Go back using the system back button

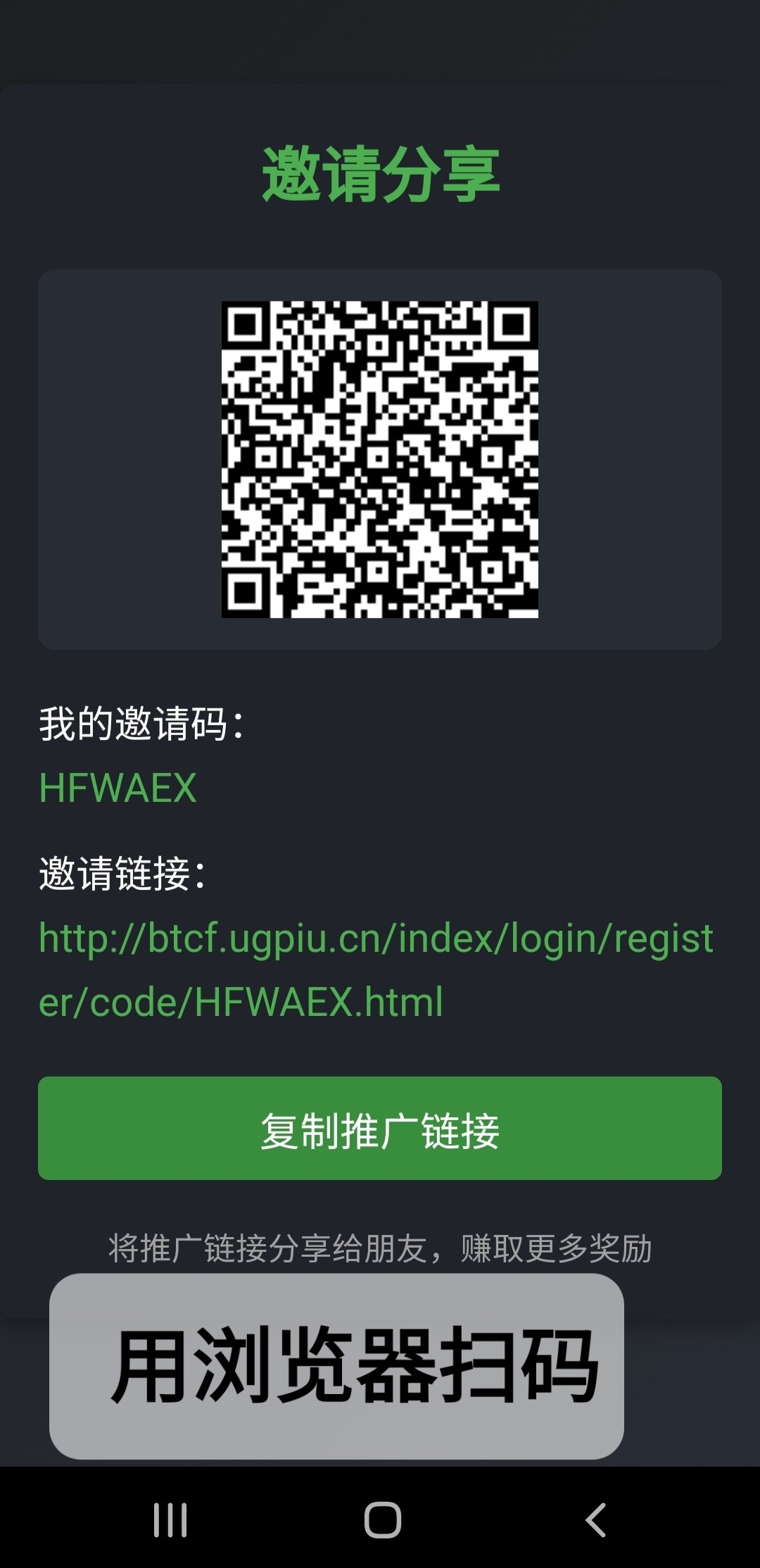pos(595,1519)
